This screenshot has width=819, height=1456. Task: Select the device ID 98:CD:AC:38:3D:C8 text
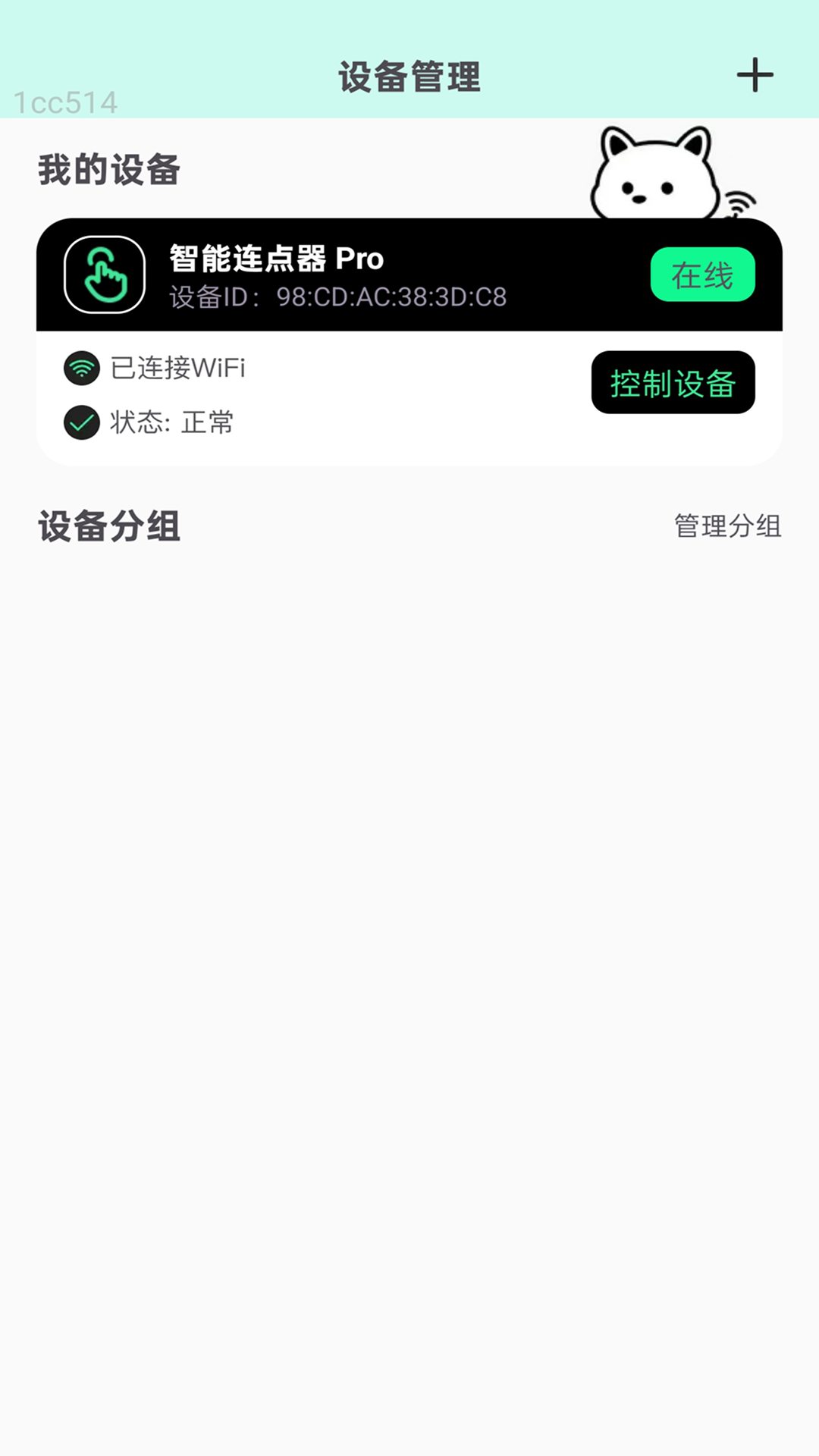click(337, 299)
